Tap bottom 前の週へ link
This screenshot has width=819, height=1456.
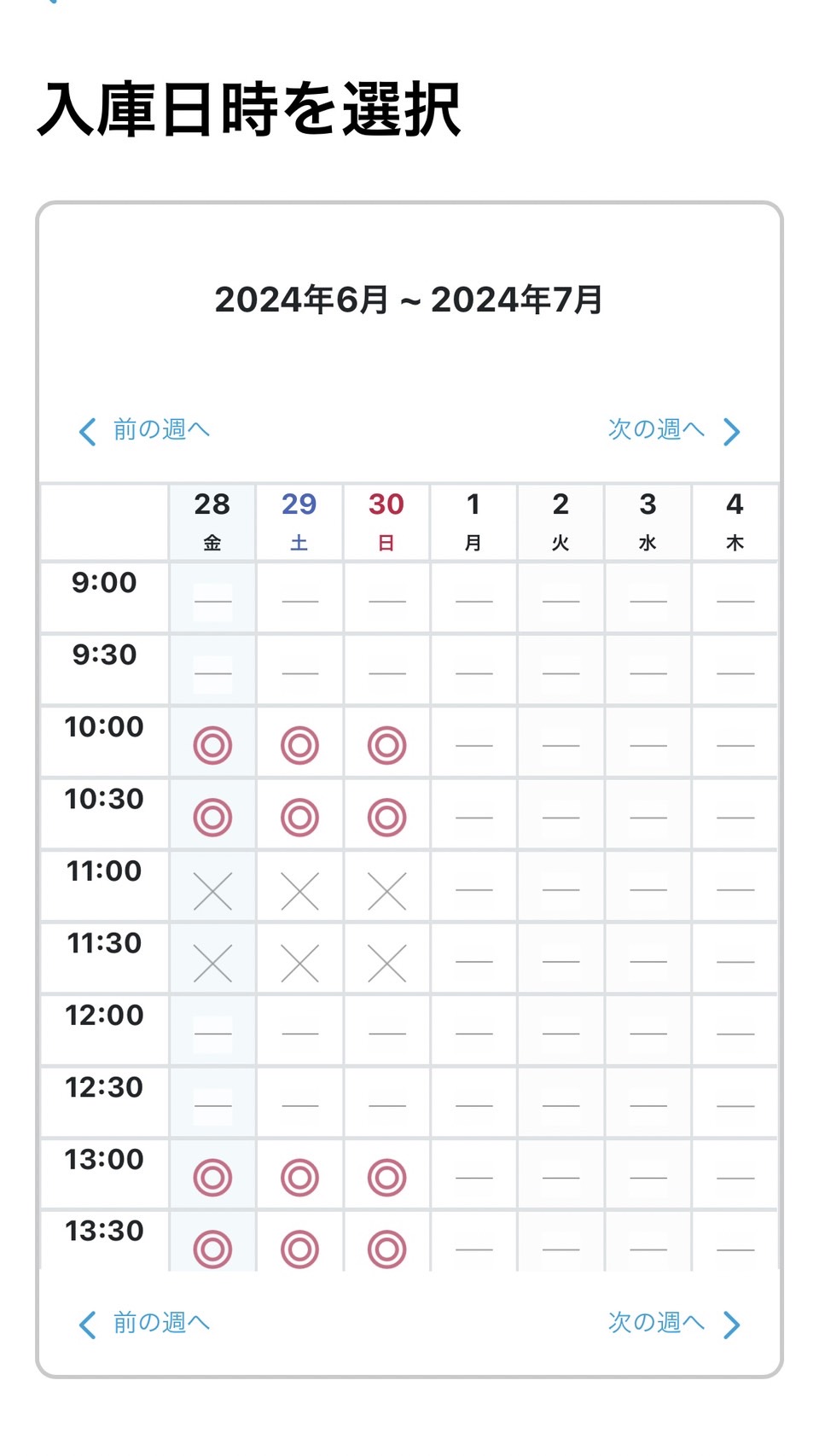pyautogui.click(x=144, y=1324)
